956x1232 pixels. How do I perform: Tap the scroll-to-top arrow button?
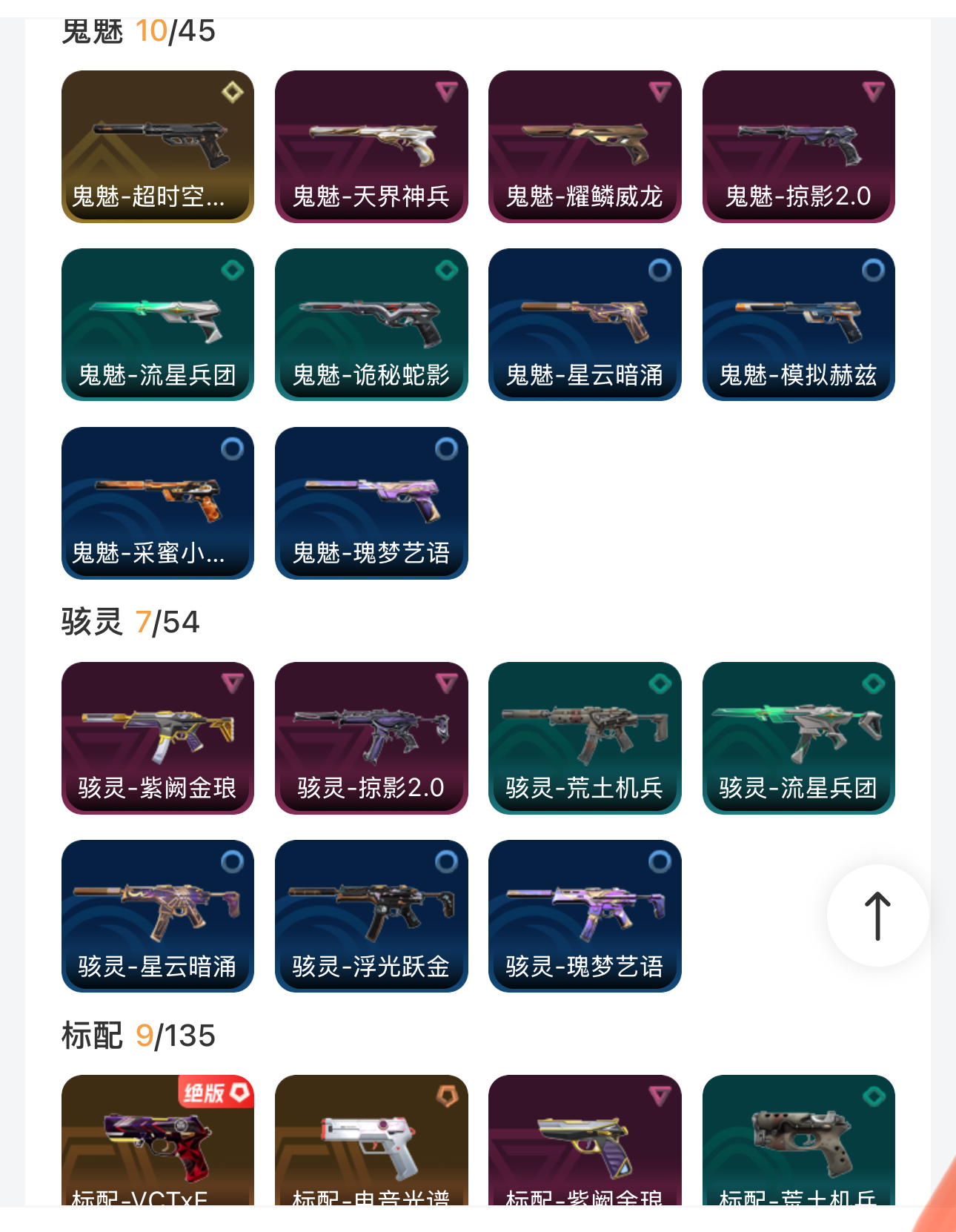tap(877, 916)
